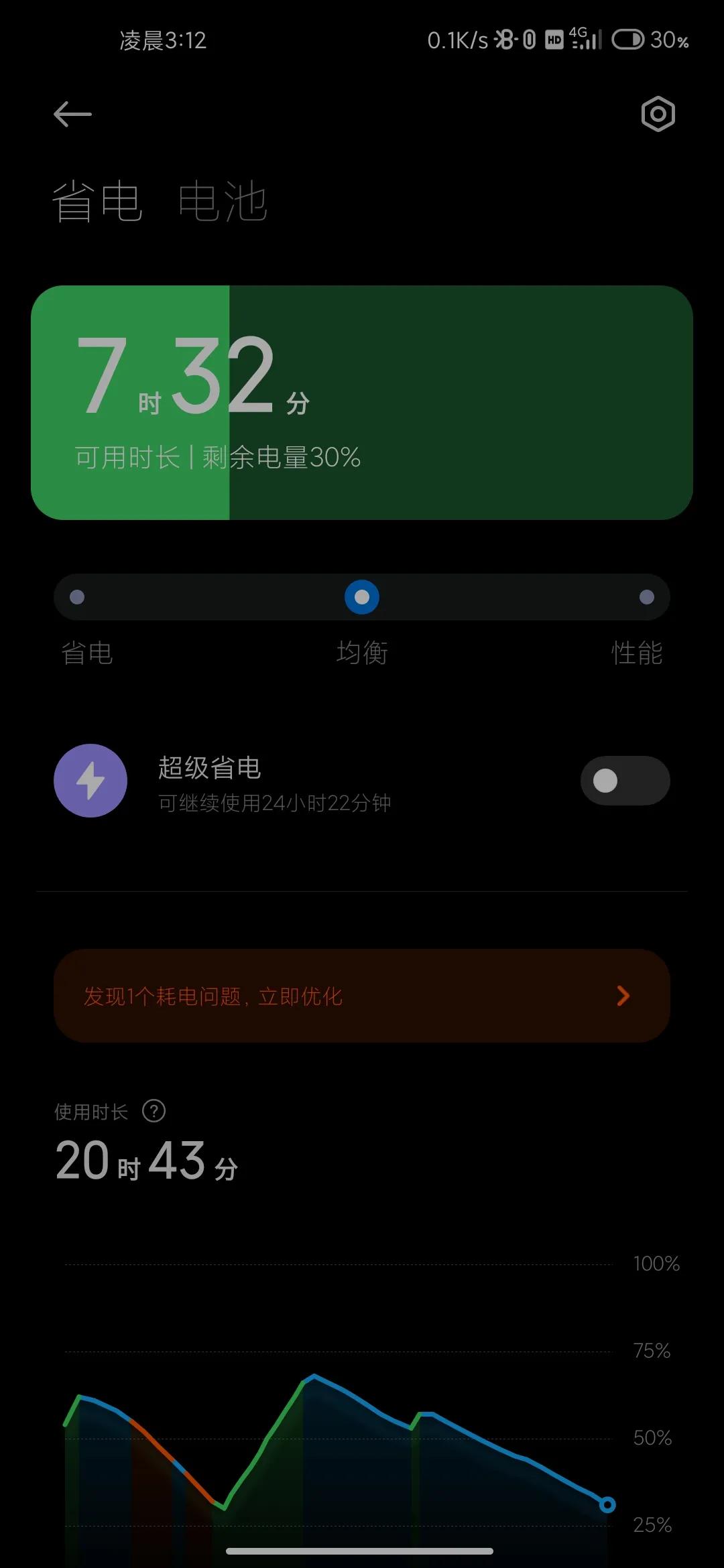
Task: Enable the 超级省电 switch
Action: tap(624, 781)
